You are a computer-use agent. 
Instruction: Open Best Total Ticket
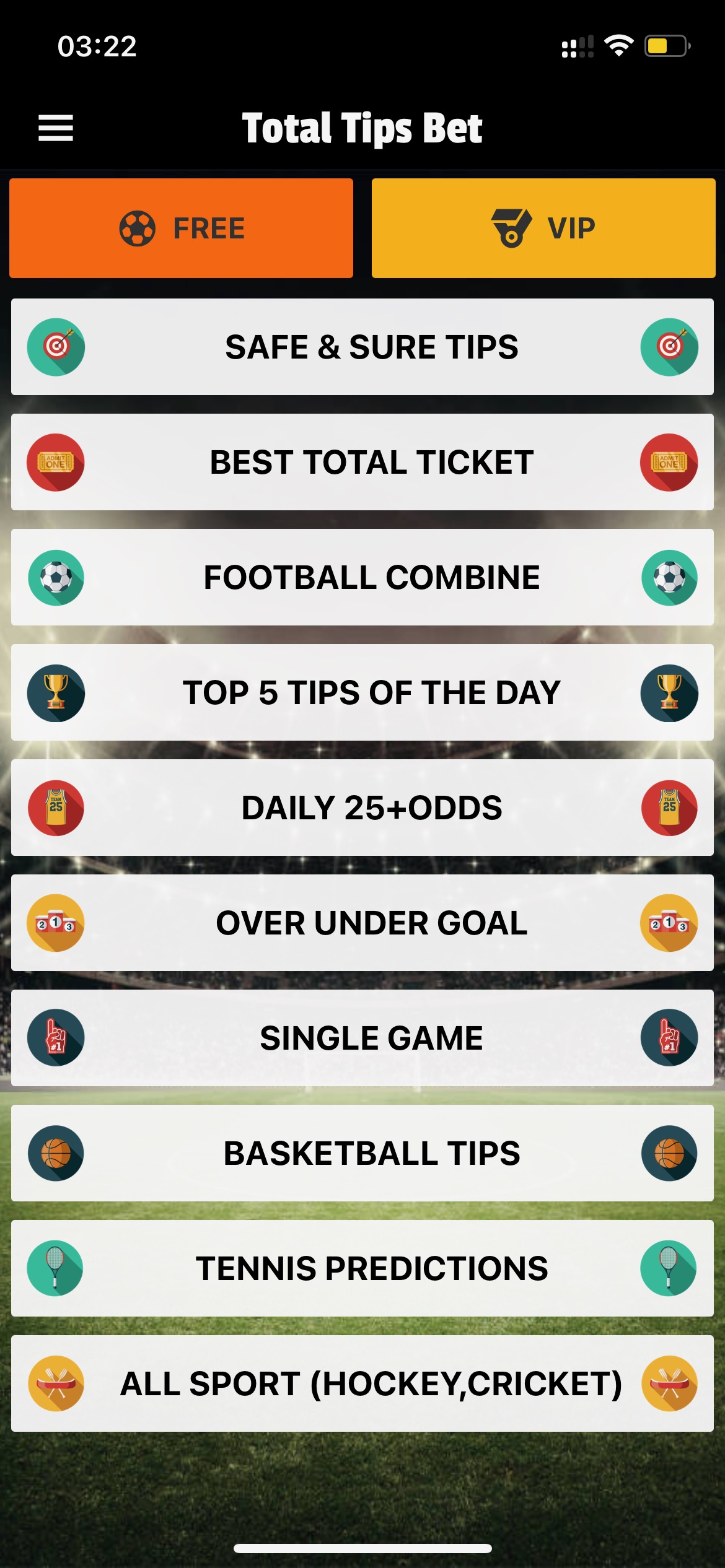pos(362,462)
